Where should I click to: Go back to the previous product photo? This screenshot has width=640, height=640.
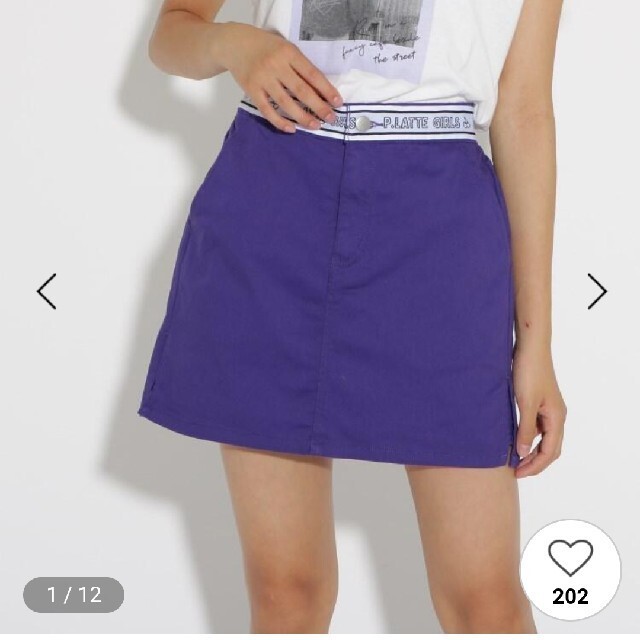tap(46, 291)
